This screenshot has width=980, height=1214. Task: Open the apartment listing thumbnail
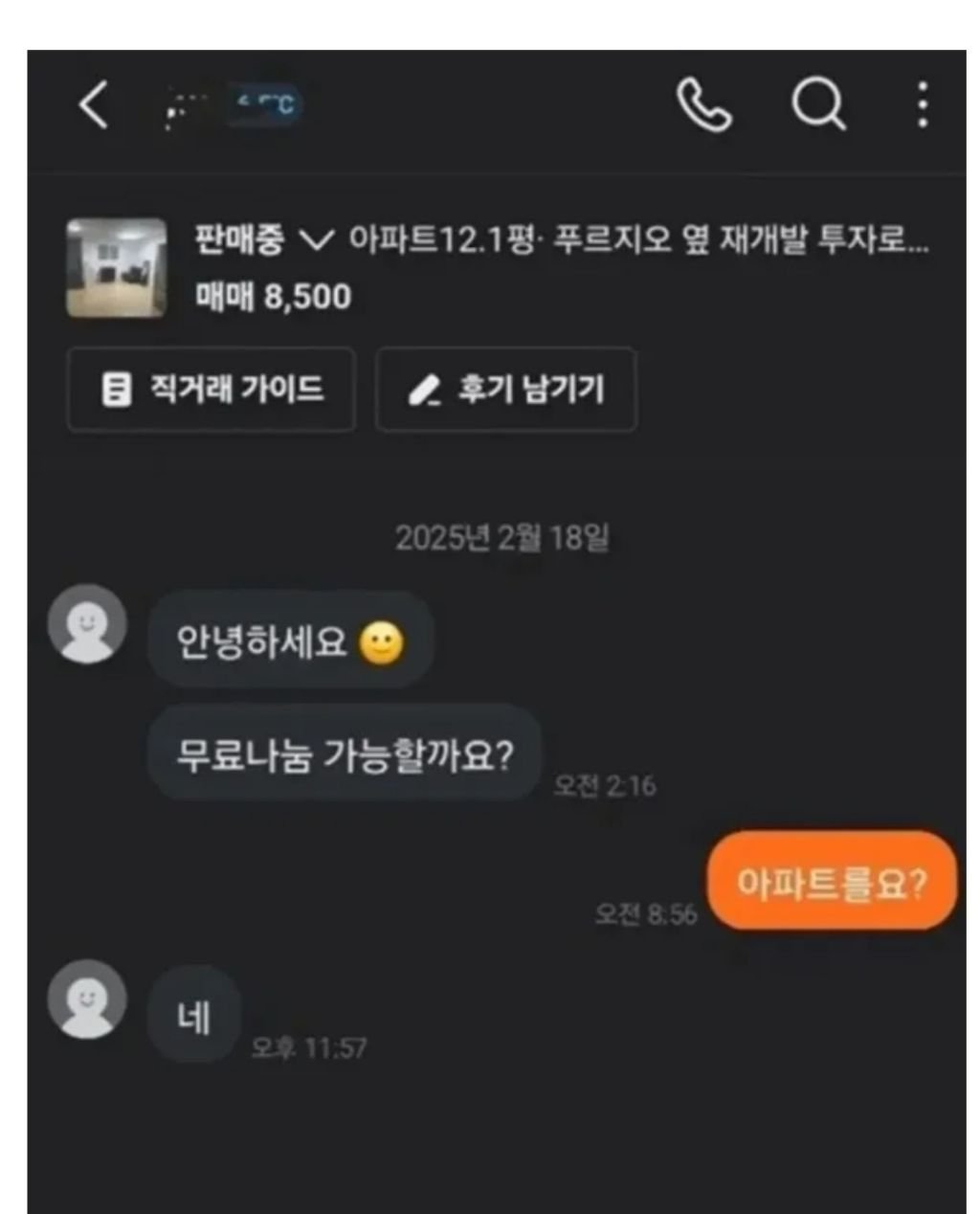(x=116, y=268)
